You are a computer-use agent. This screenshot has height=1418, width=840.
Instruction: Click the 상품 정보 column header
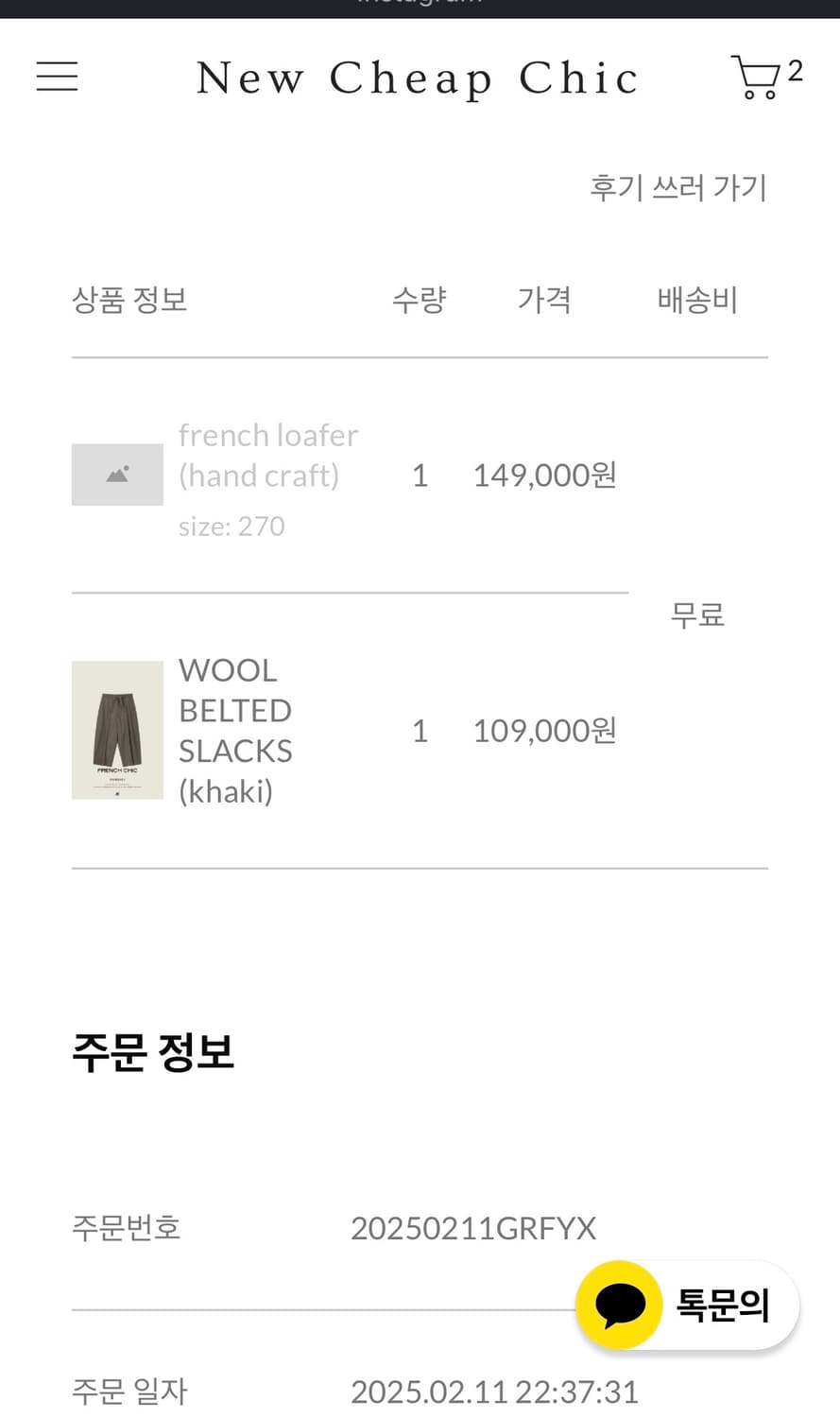pyautogui.click(x=129, y=300)
